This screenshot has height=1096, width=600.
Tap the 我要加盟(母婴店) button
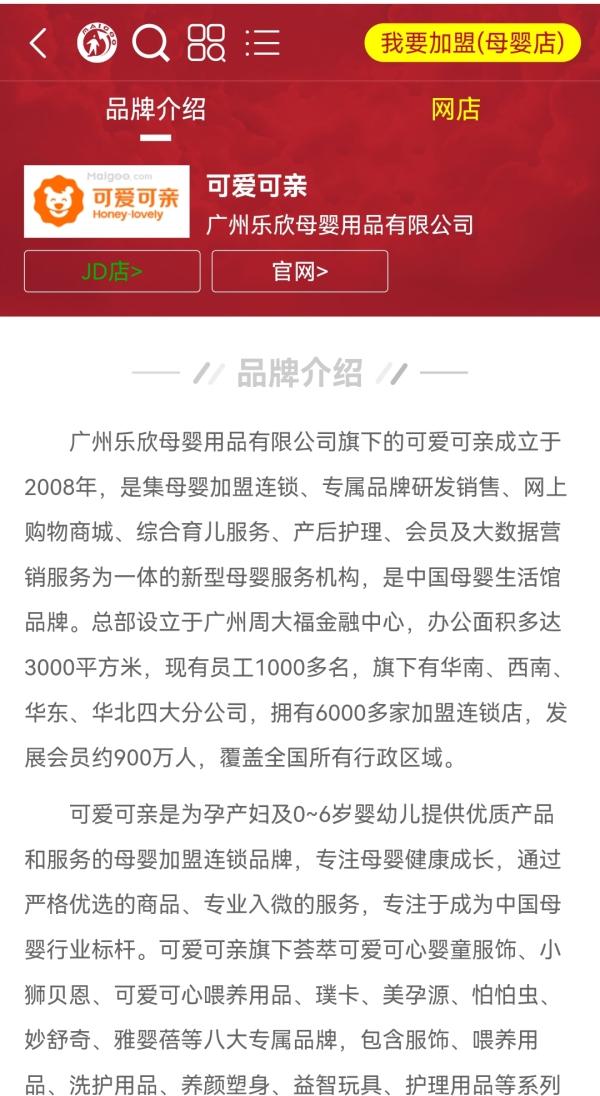(x=472, y=43)
